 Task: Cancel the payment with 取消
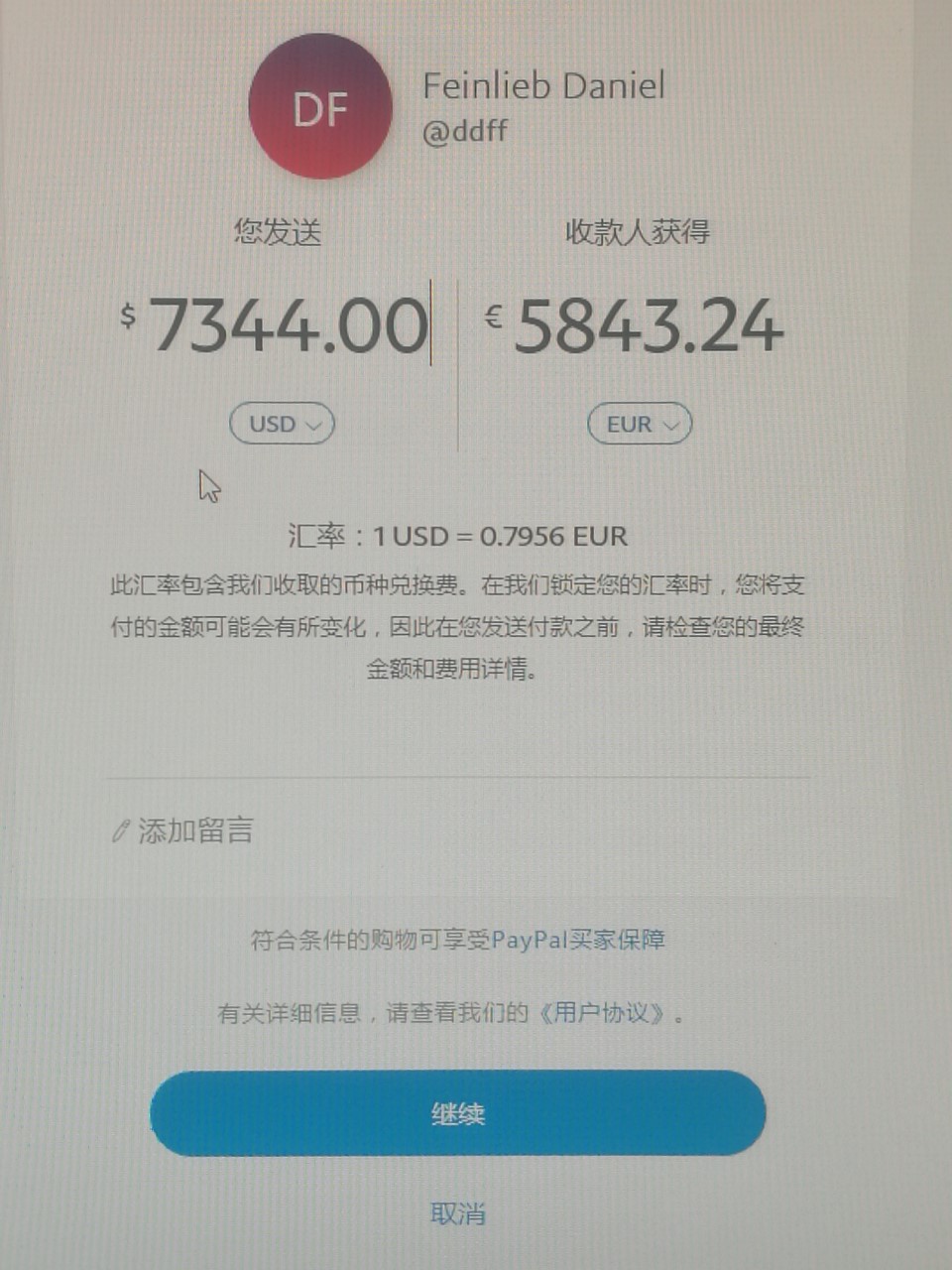457,1213
